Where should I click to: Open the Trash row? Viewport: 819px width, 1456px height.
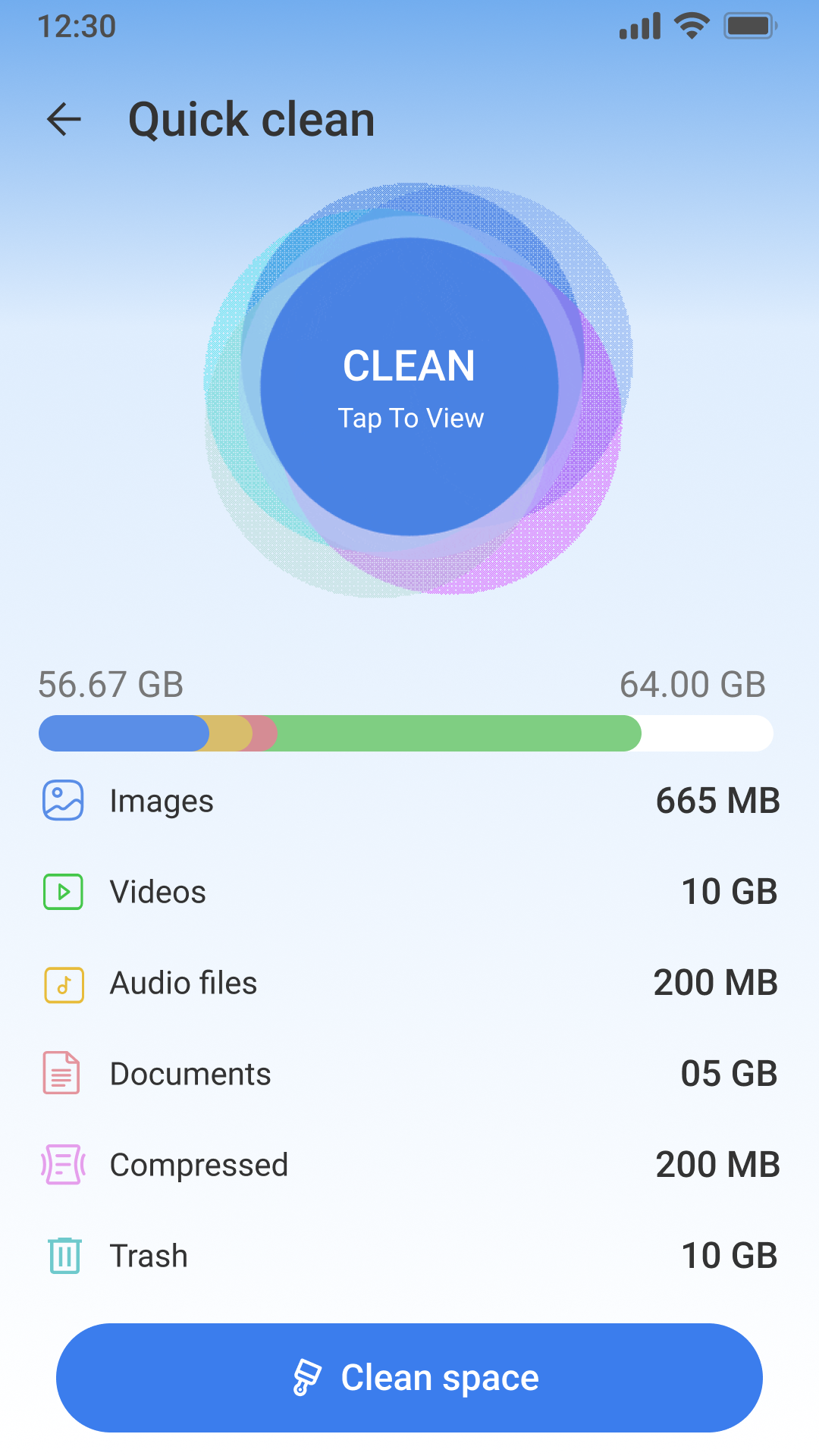pos(409,1256)
